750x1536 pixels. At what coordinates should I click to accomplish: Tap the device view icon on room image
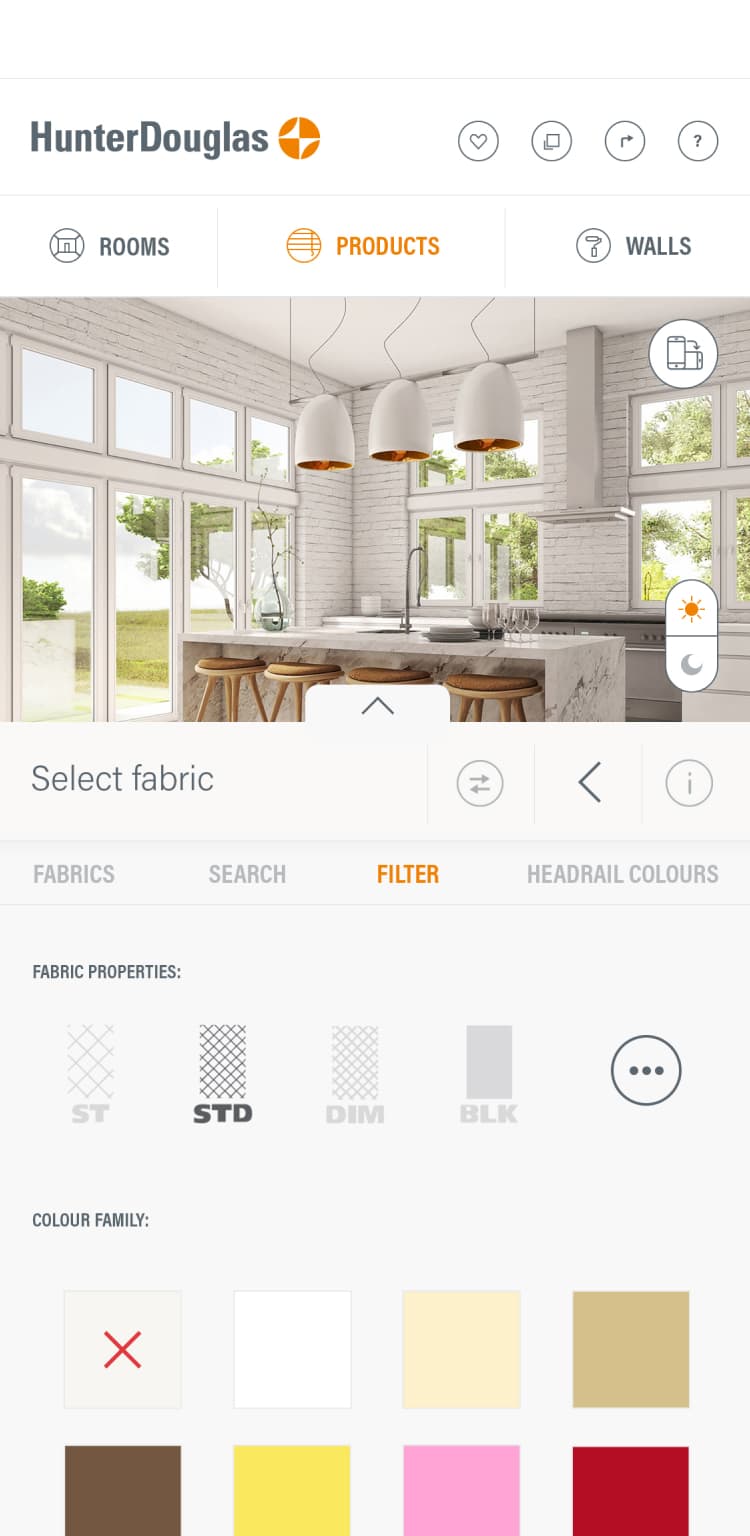[x=683, y=354]
